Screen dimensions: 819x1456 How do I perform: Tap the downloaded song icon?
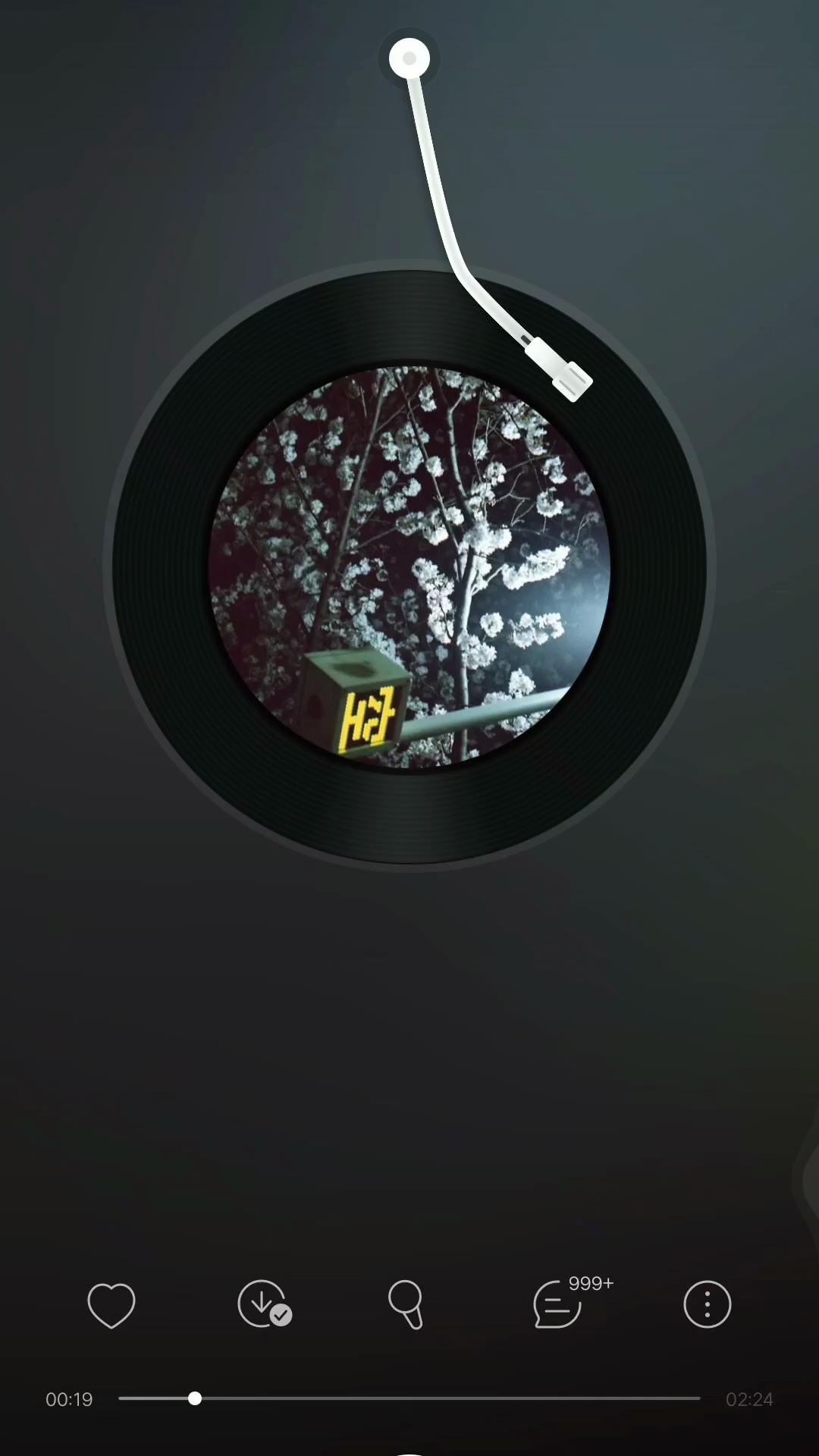[265, 1304]
